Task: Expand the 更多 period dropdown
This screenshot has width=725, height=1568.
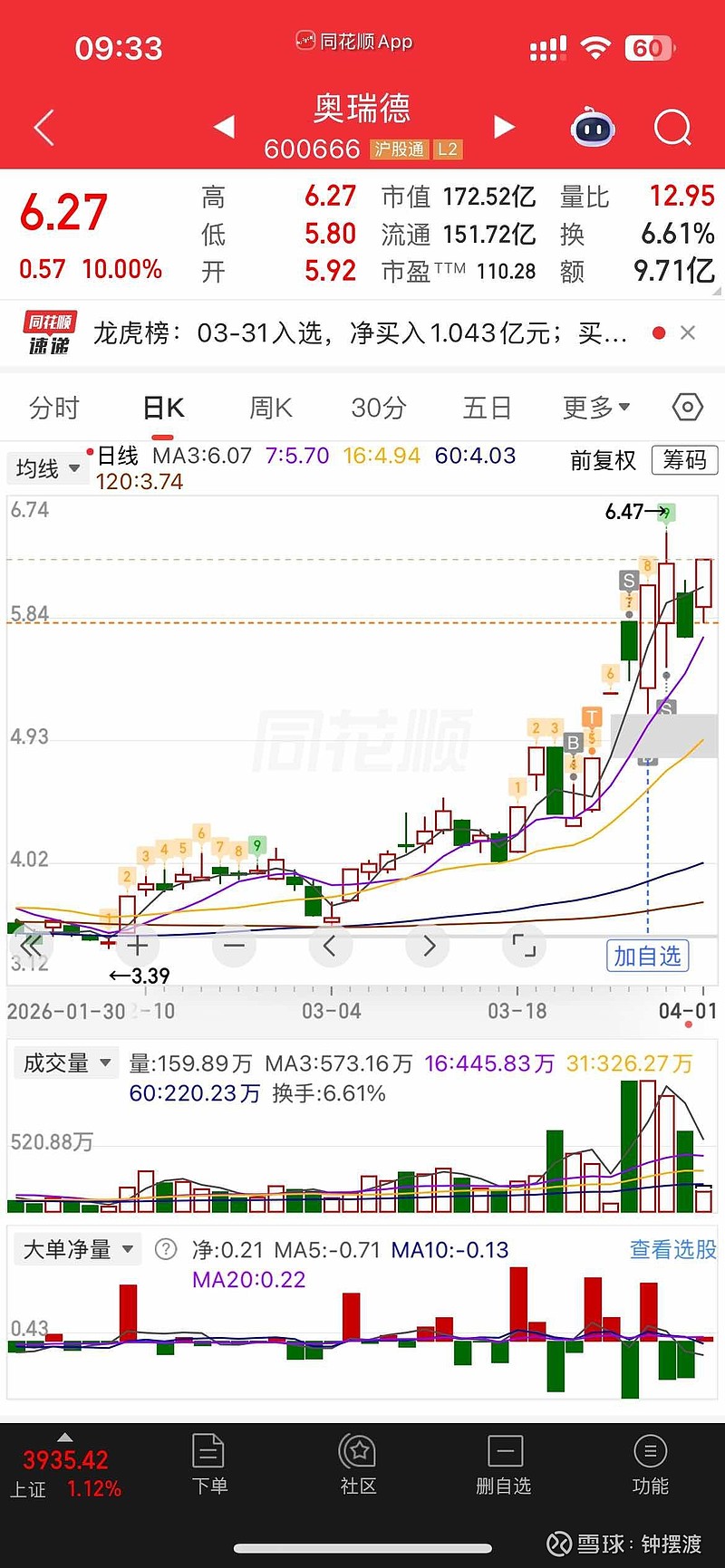Action: pyautogui.click(x=595, y=409)
